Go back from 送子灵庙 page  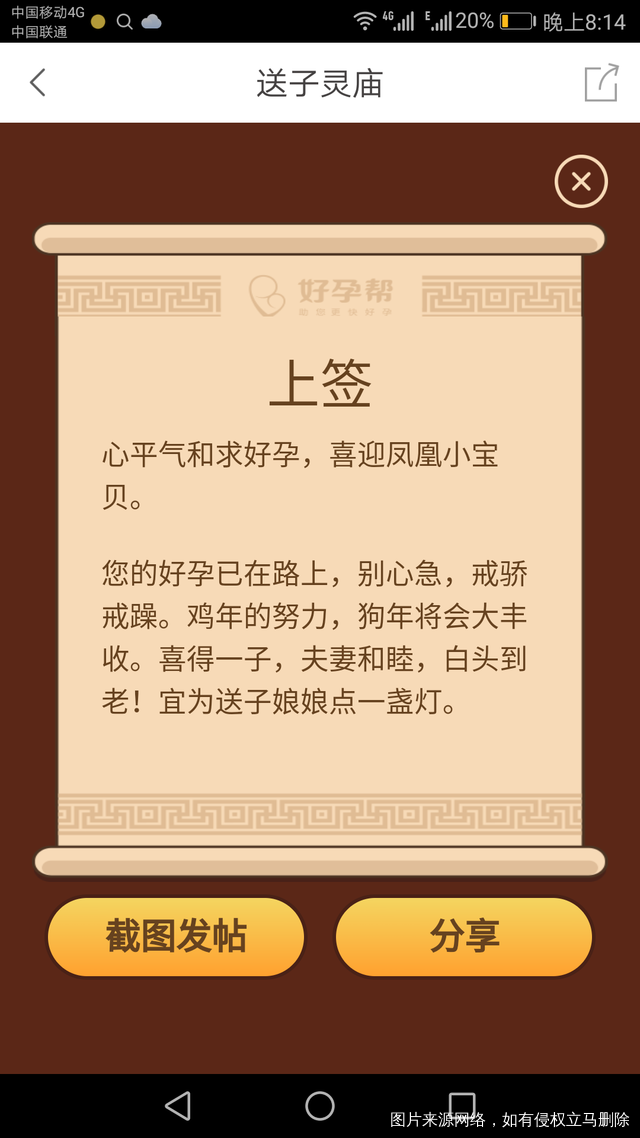pyautogui.click(x=38, y=83)
